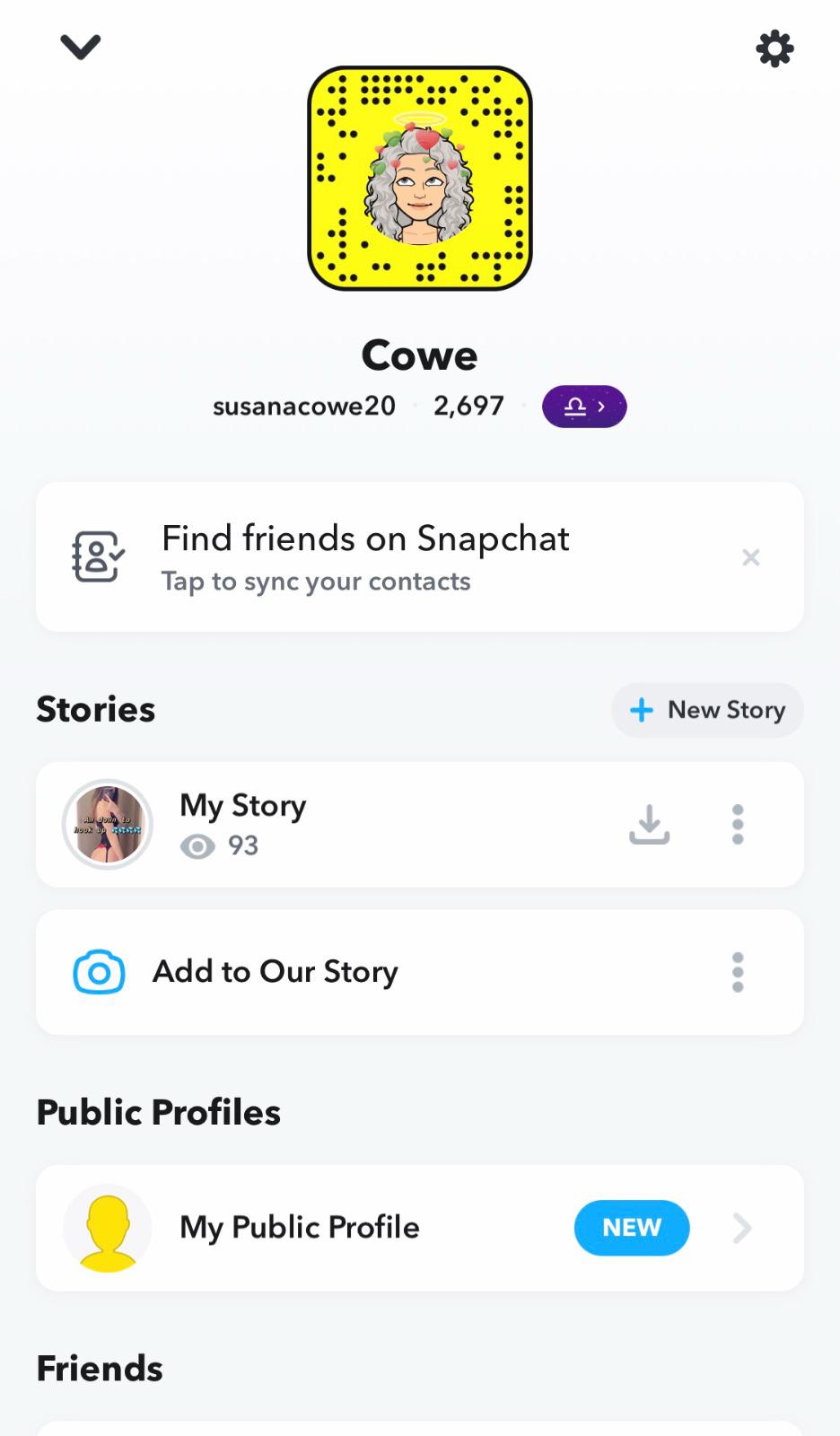Open more options for Our Story

[738, 972]
